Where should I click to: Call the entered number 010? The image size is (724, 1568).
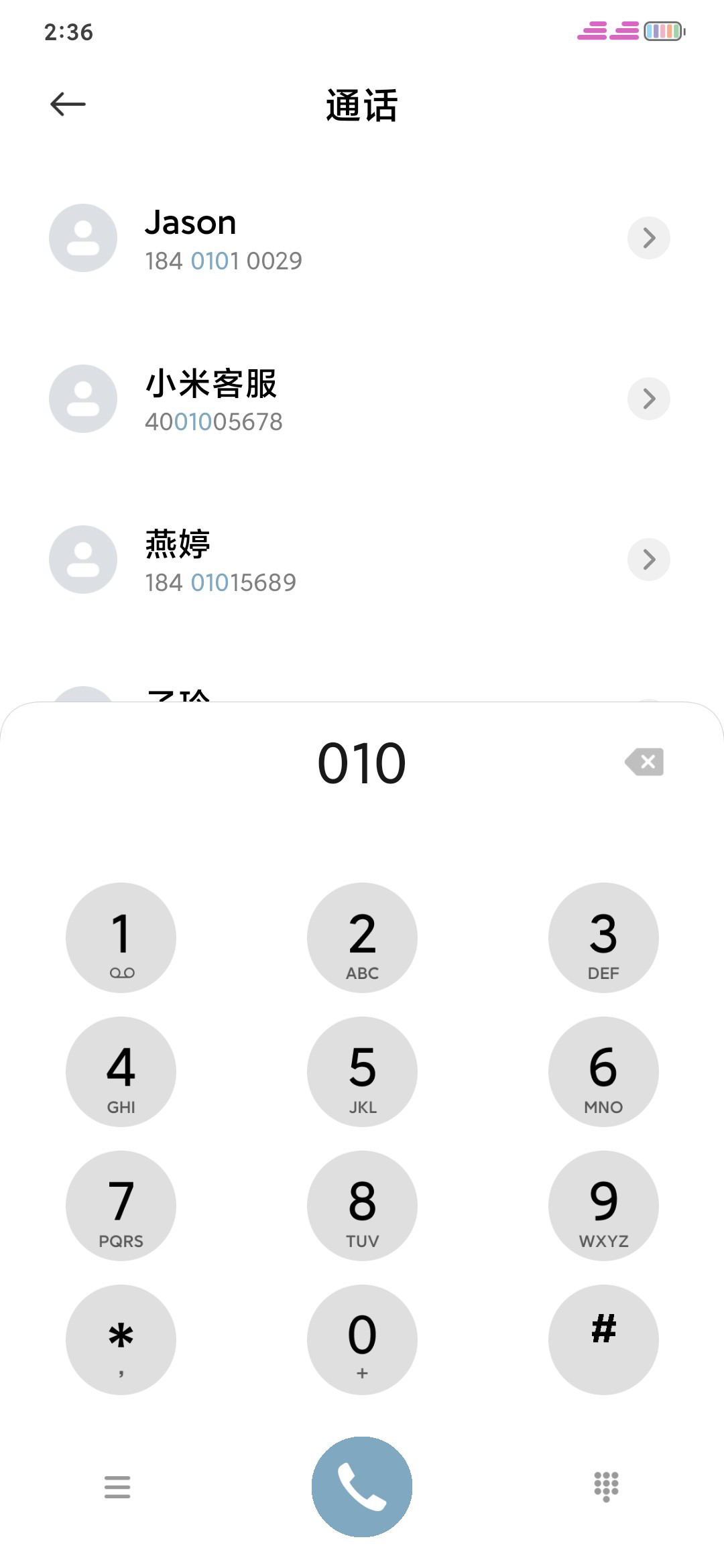click(362, 1486)
